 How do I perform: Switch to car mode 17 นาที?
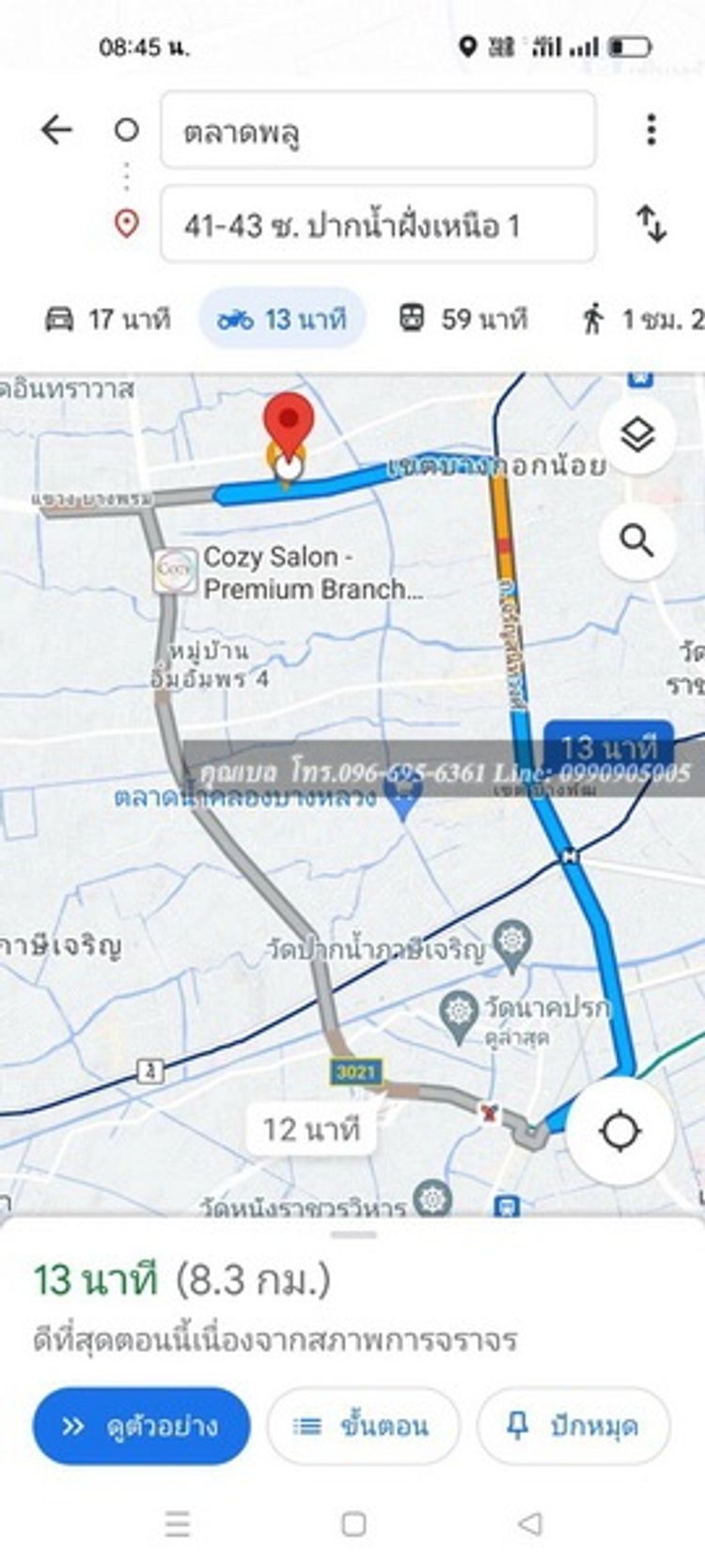point(108,320)
